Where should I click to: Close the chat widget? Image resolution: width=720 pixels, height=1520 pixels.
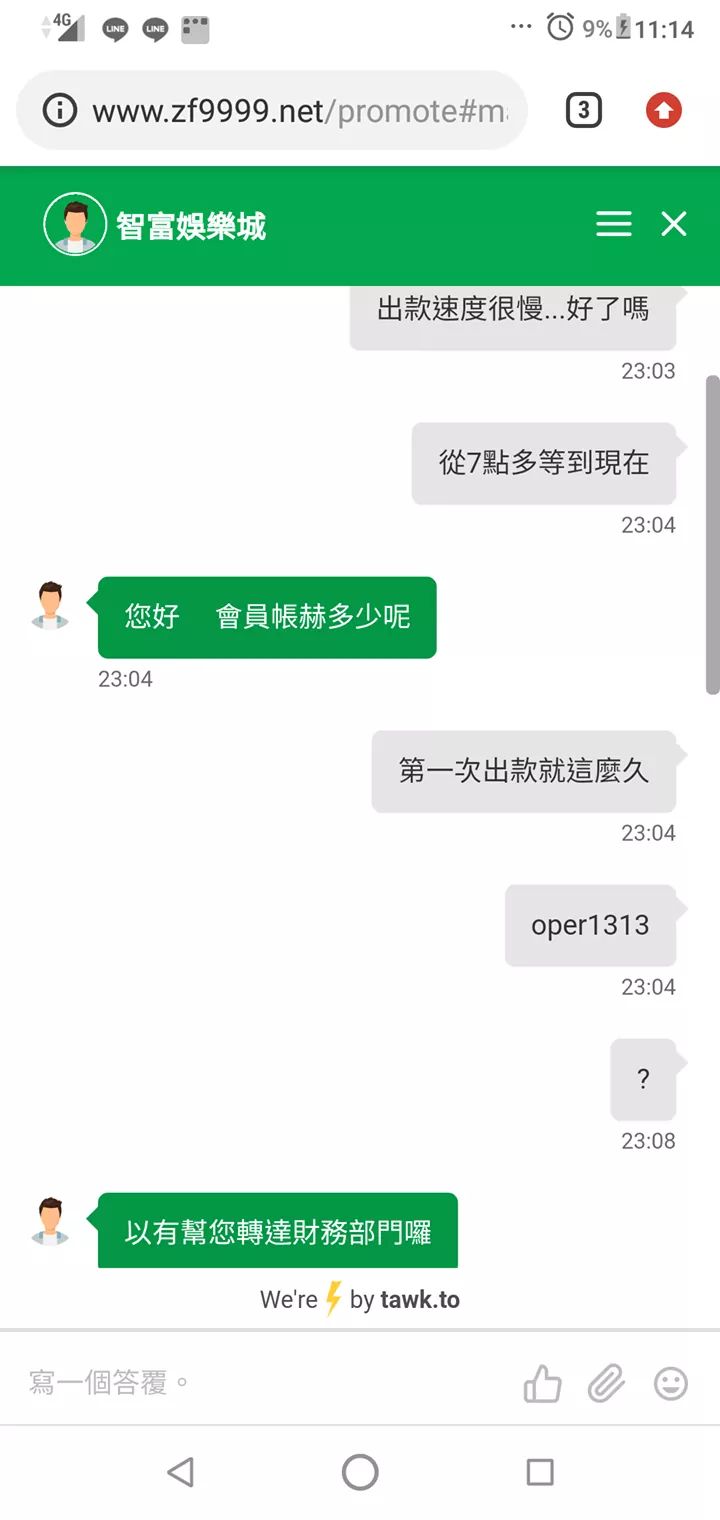coord(674,224)
